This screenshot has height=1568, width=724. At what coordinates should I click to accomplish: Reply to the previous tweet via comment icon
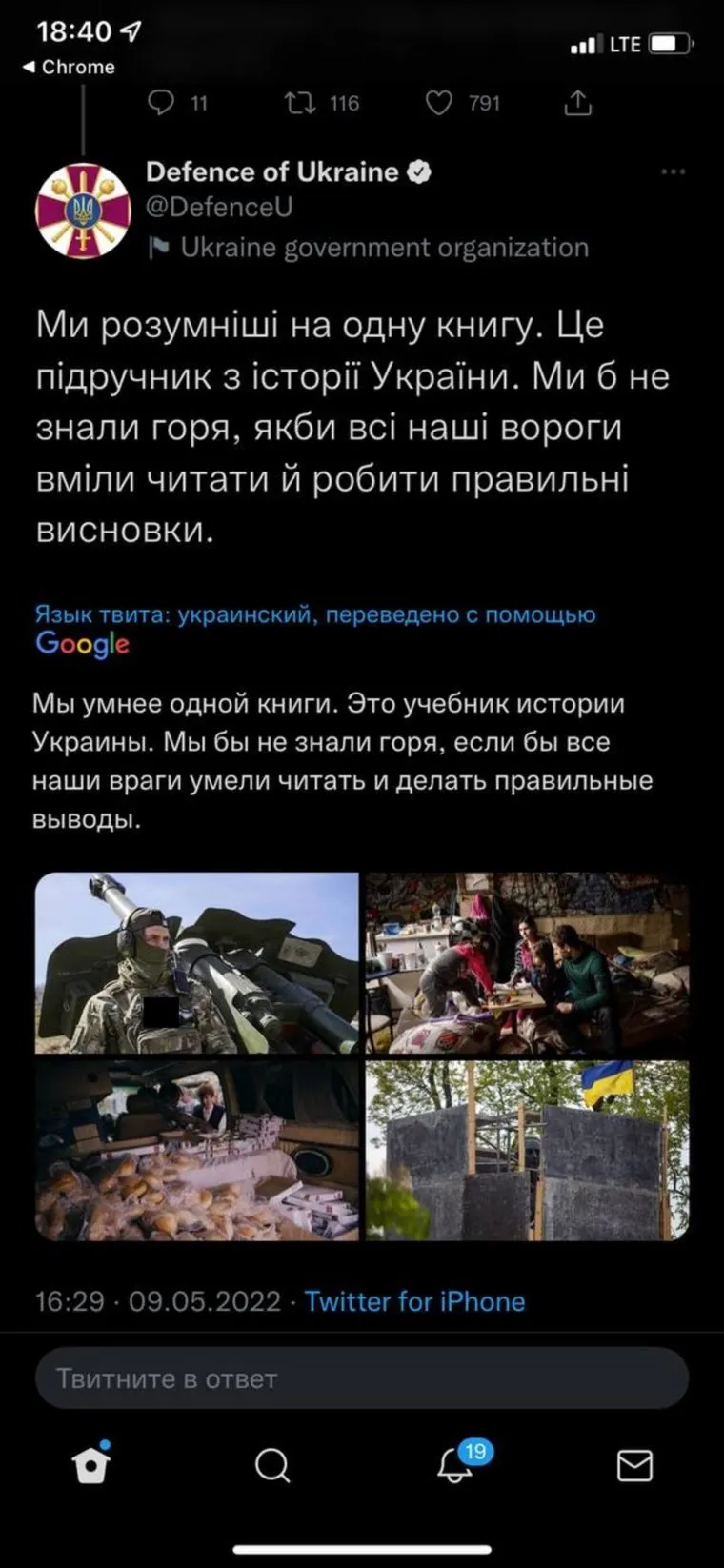pyautogui.click(x=162, y=102)
